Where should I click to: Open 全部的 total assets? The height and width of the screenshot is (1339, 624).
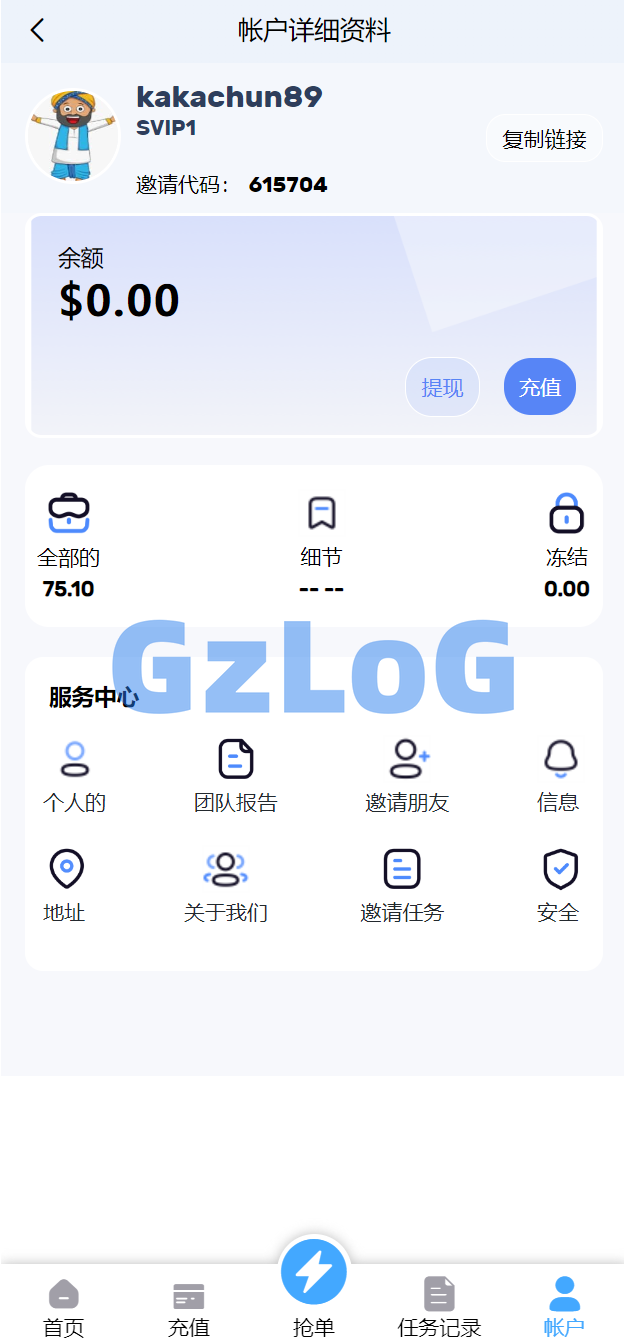pyautogui.click(x=69, y=545)
